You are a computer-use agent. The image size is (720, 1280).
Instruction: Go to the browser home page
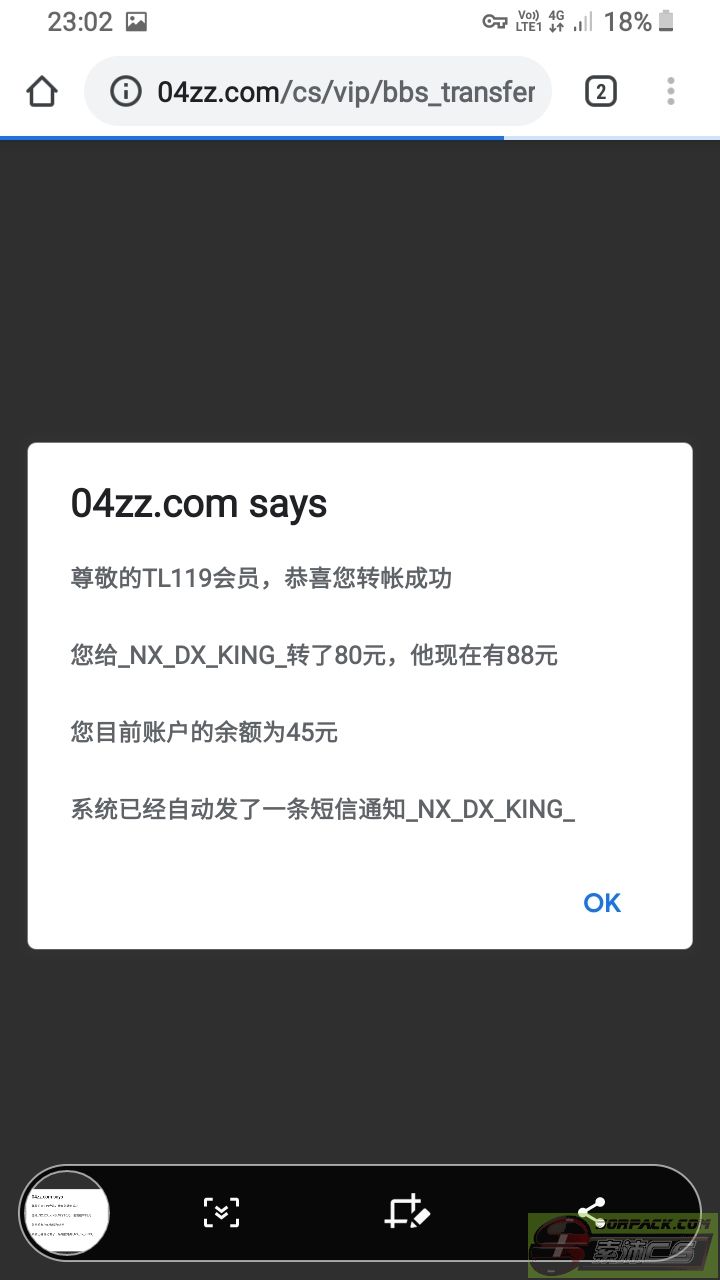[42, 93]
